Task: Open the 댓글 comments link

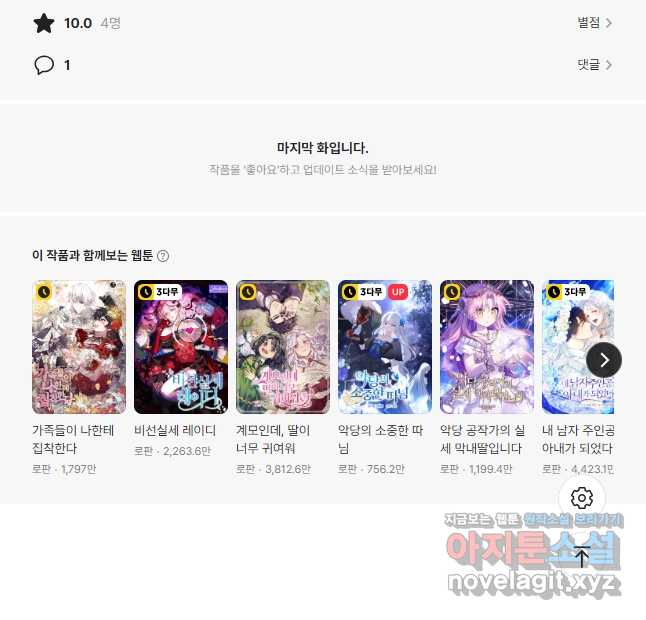Action: click(x=594, y=65)
